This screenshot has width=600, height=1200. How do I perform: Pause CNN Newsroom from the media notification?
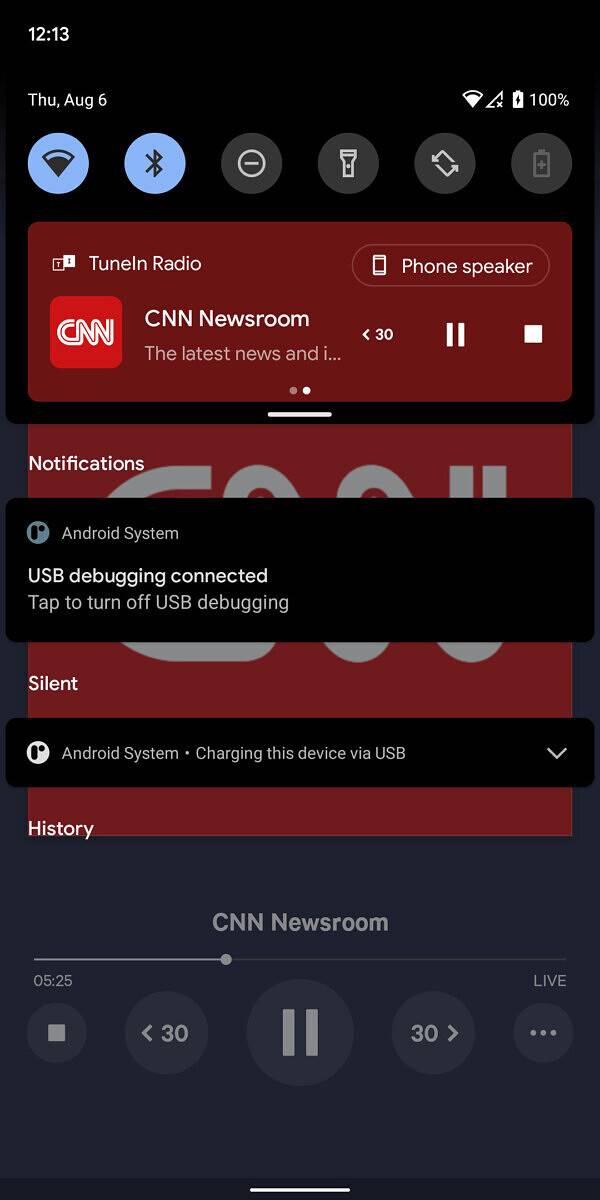[455, 334]
